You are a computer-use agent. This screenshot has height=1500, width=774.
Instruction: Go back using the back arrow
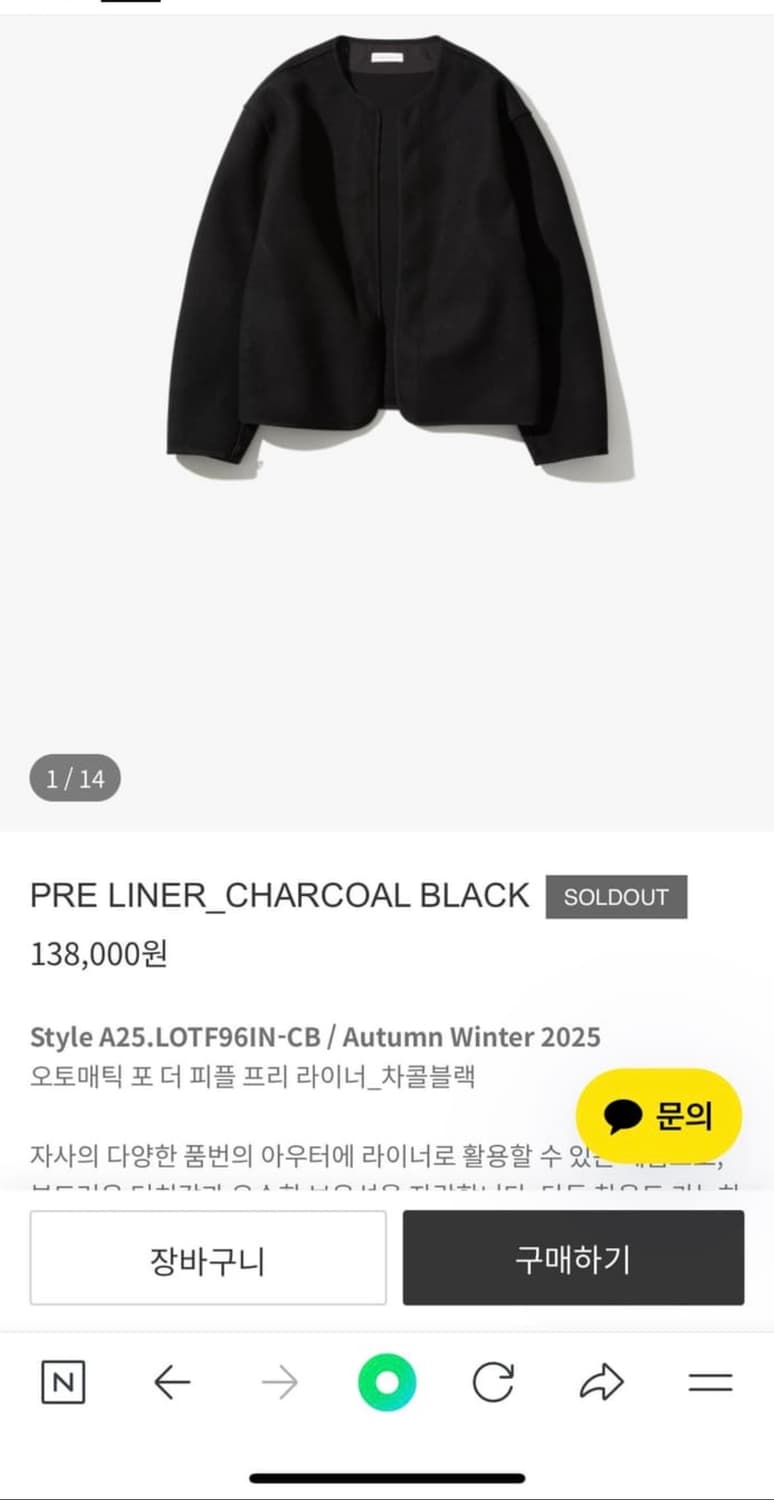172,1384
